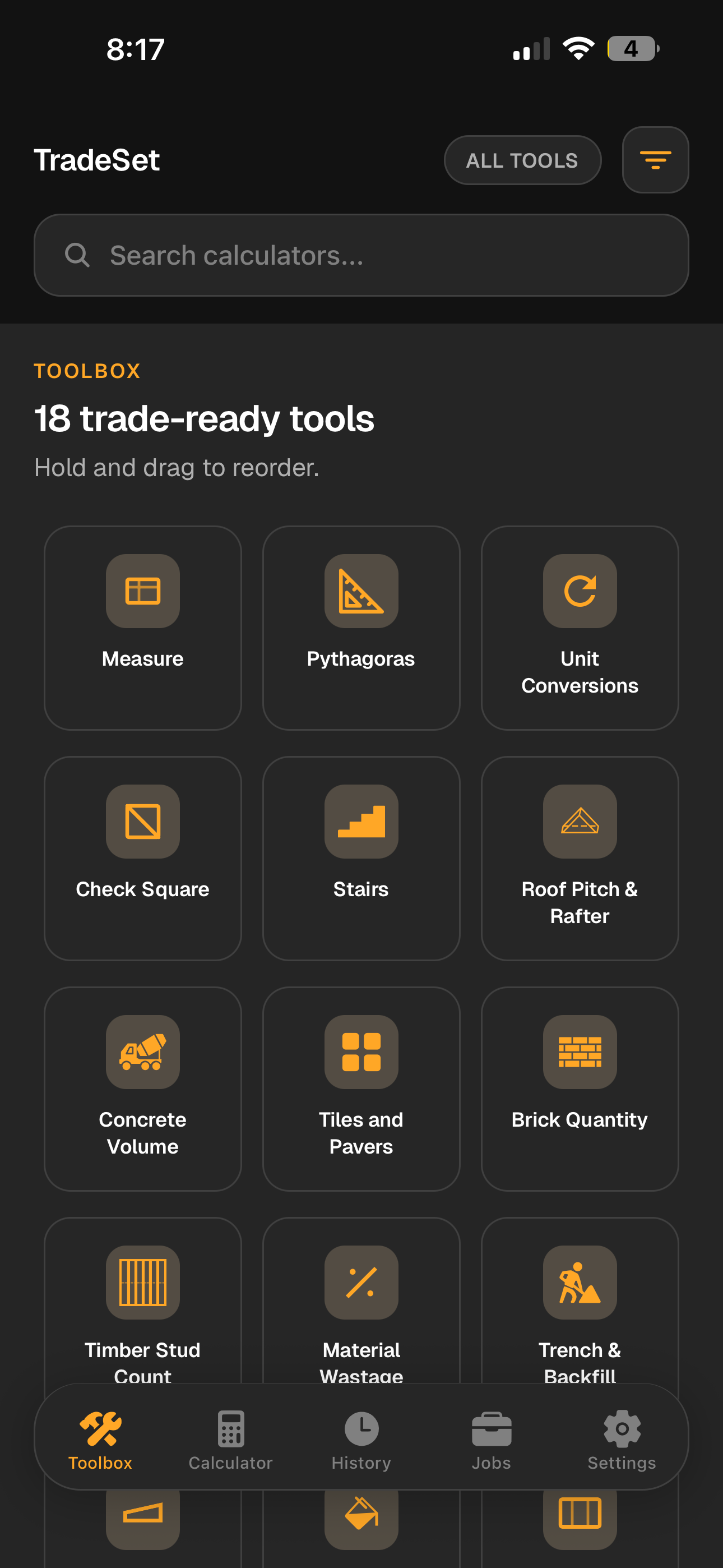
Task: Select the Pythagoras calculator
Action: pyautogui.click(x=361, y=627)
